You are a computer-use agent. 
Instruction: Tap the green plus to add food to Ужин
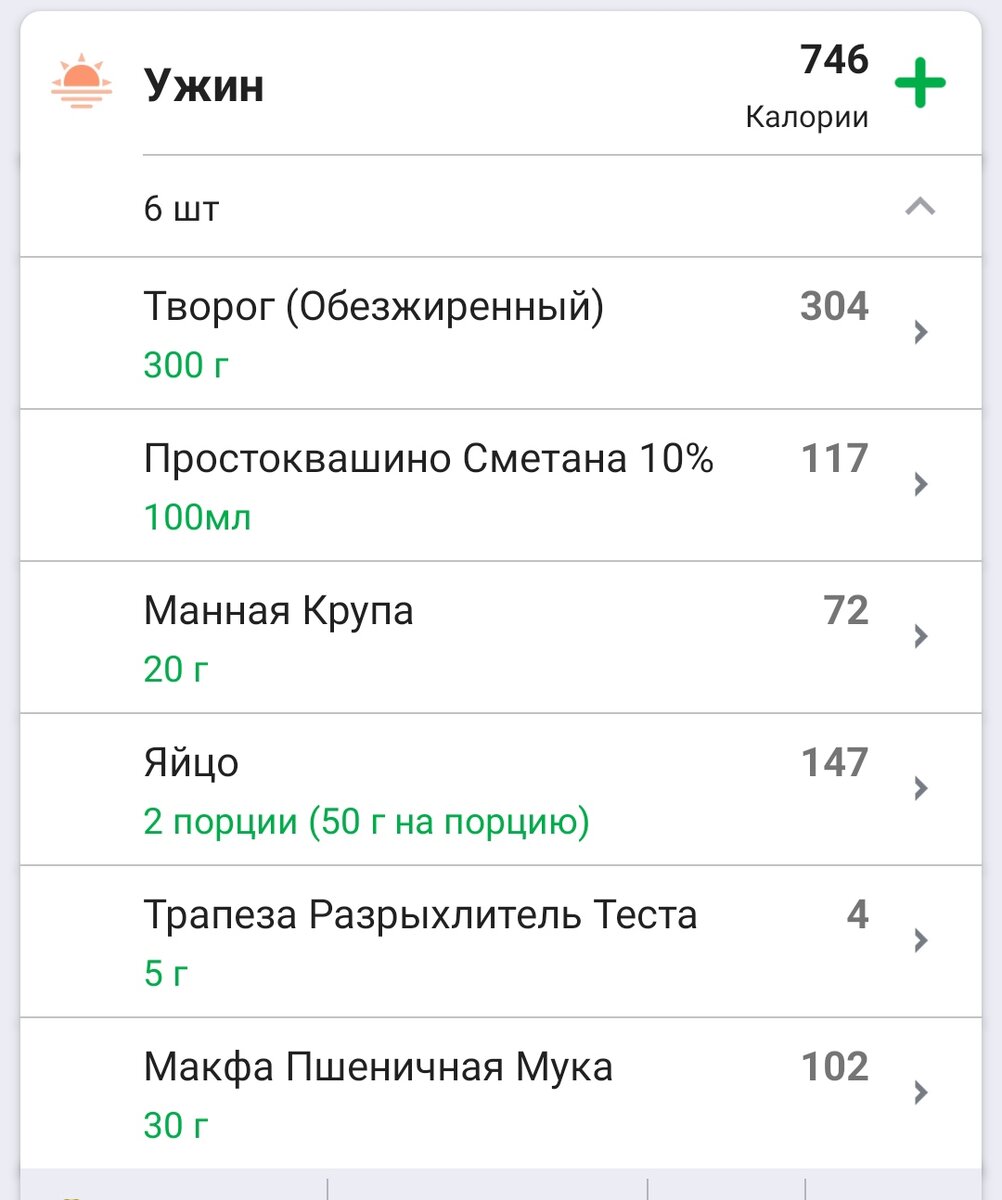921,78
